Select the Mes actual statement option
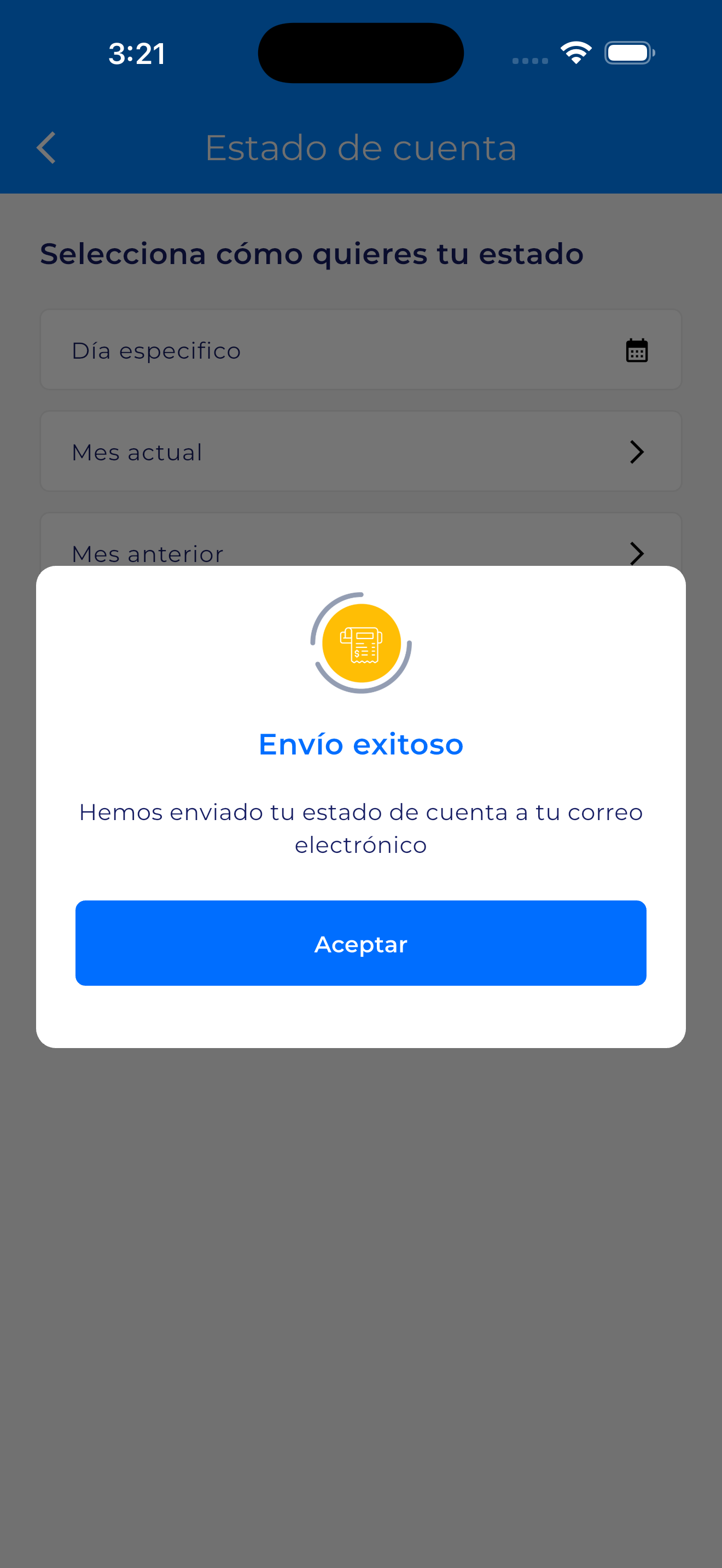Screen dimensions: 722x1568 pos(360,452)
